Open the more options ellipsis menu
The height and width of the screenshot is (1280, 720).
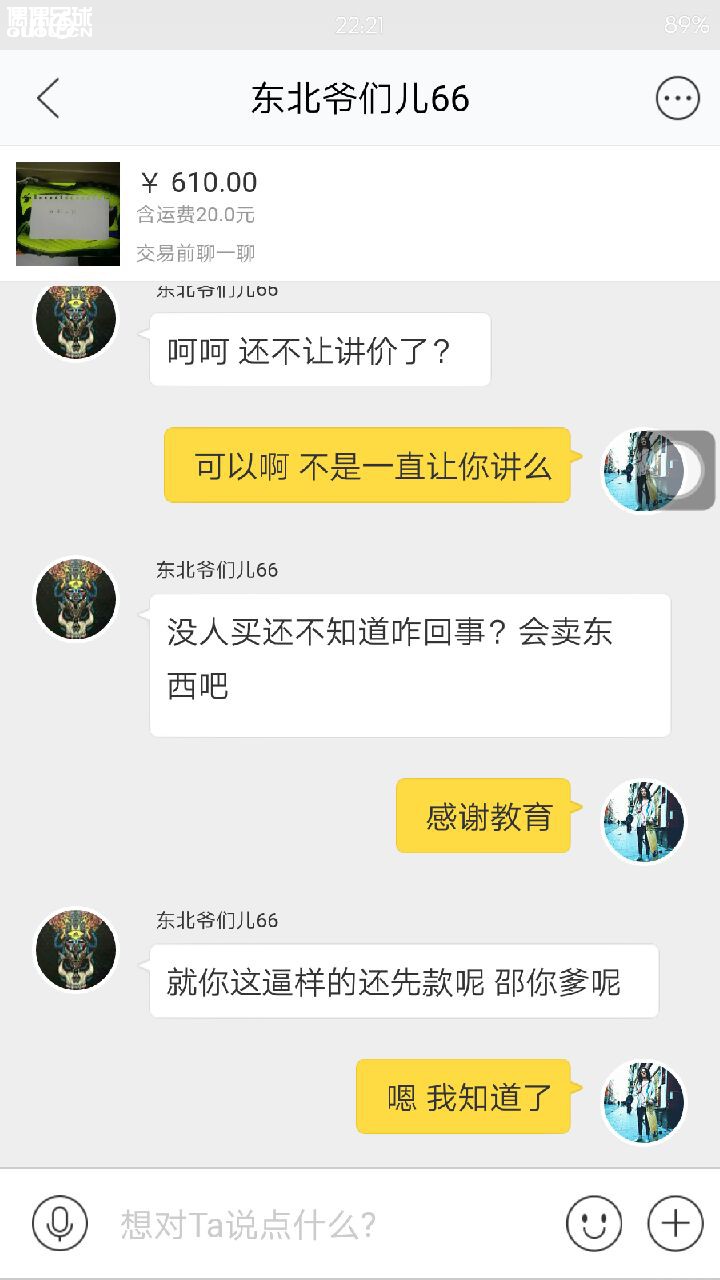click(677, 97)
